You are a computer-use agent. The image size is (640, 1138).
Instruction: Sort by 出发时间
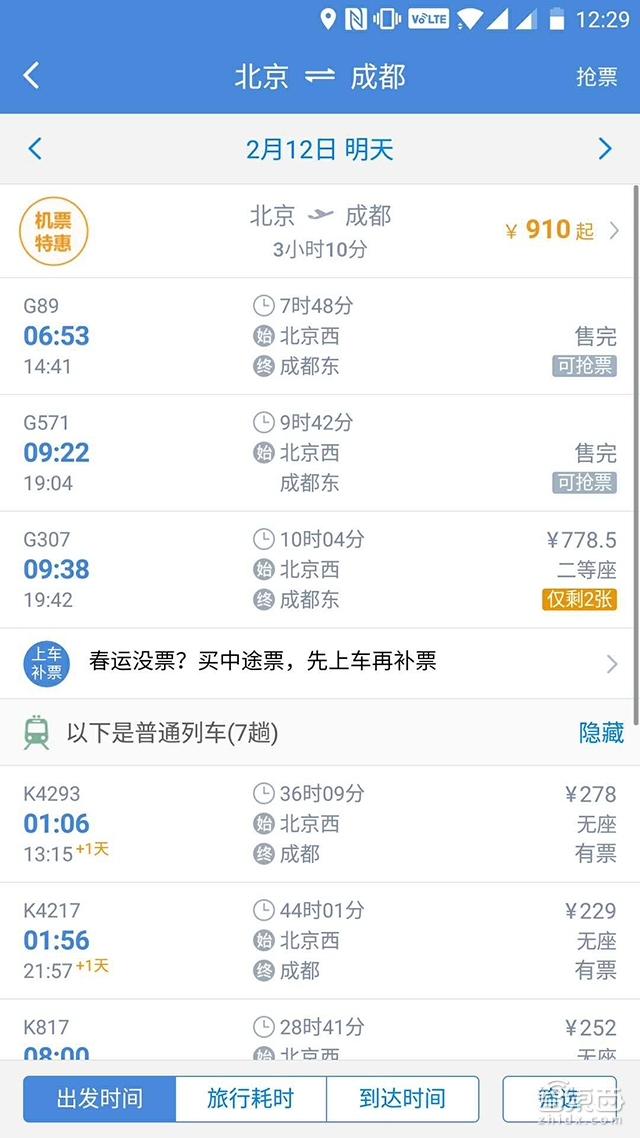pyautogui.click(x=100, y=1099)
